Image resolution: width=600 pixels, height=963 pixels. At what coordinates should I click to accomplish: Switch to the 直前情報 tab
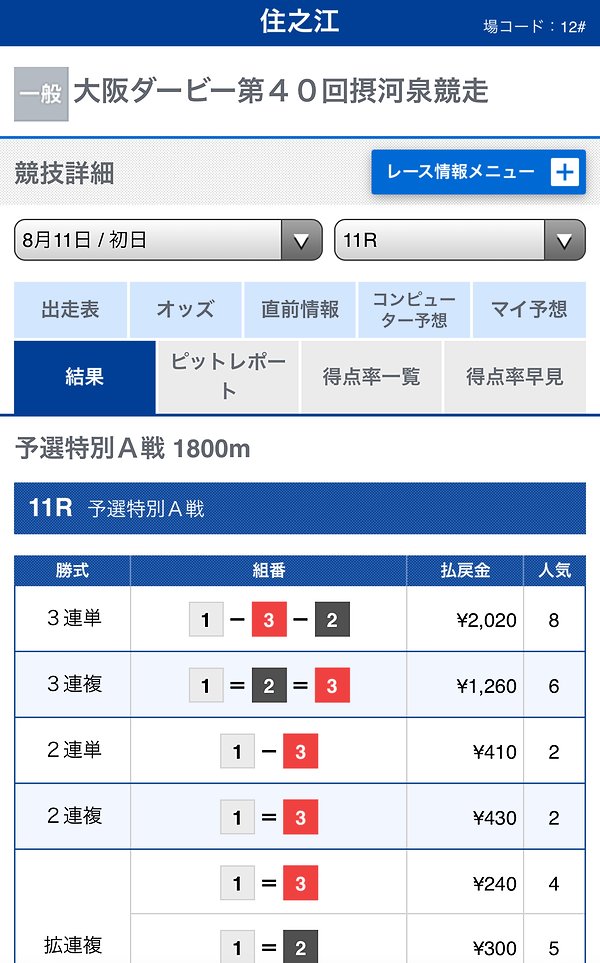coord(300,310)
